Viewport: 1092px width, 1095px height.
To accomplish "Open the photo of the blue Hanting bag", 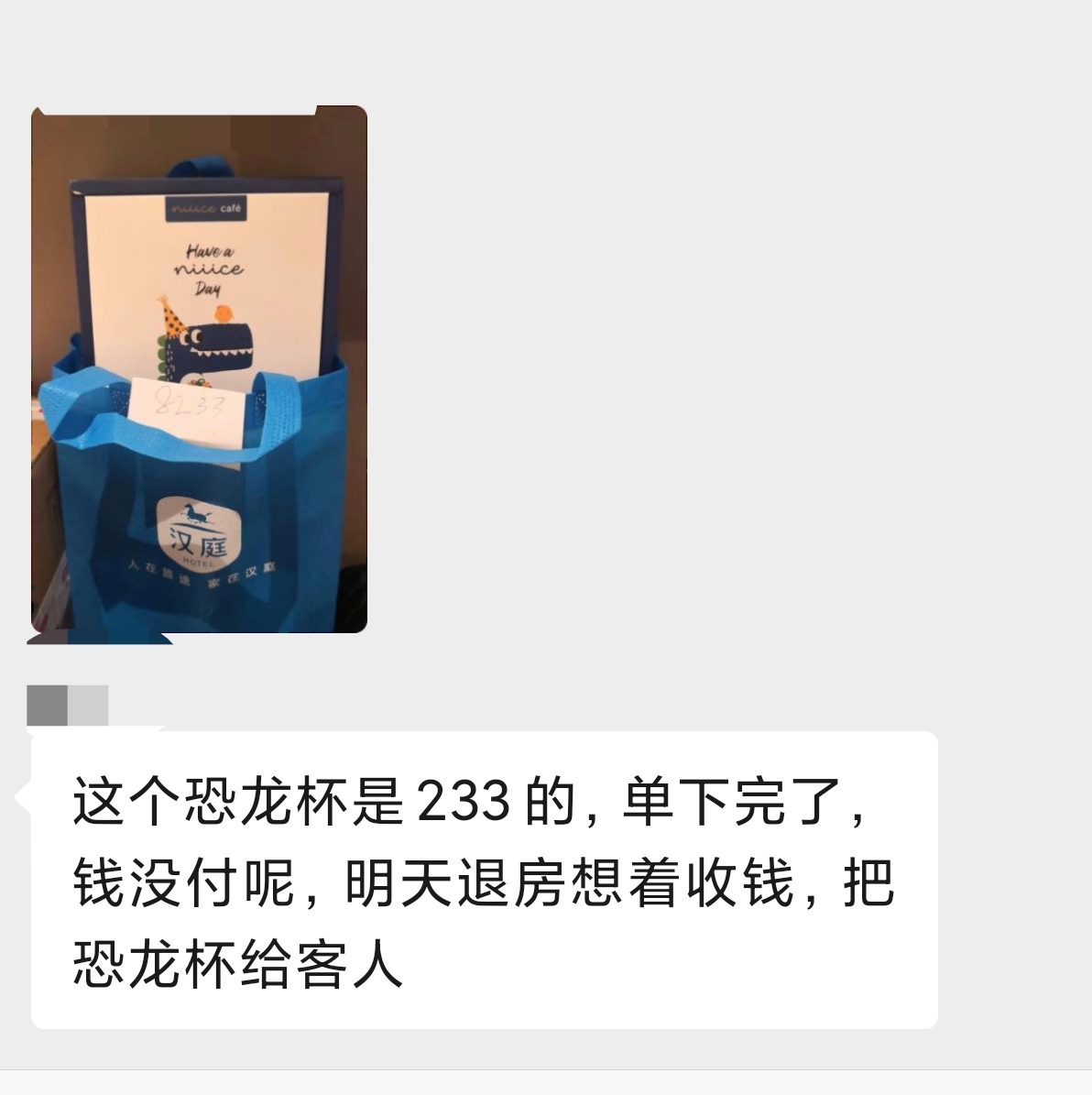I will click(x=199, y=369).
